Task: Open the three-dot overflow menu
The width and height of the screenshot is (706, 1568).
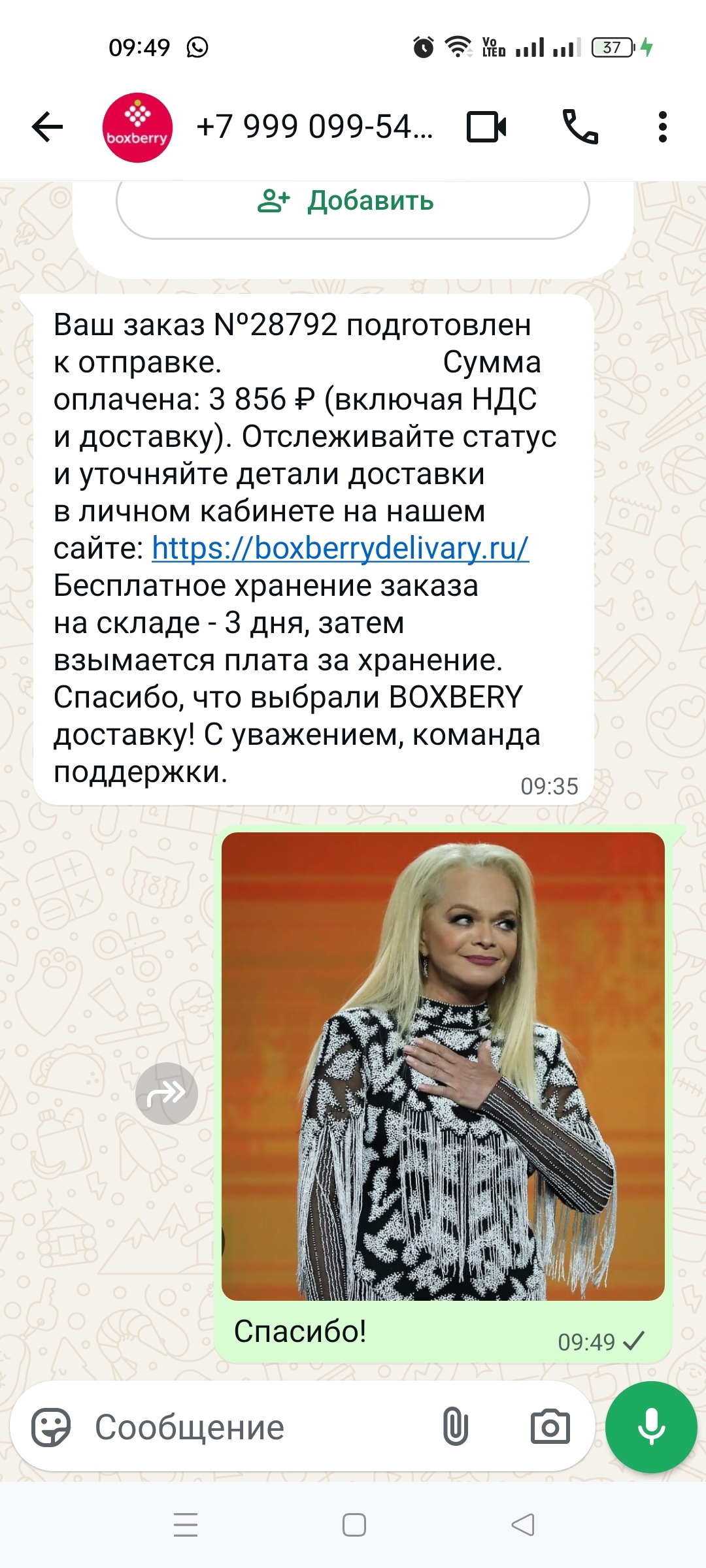Action: (662, 127)
